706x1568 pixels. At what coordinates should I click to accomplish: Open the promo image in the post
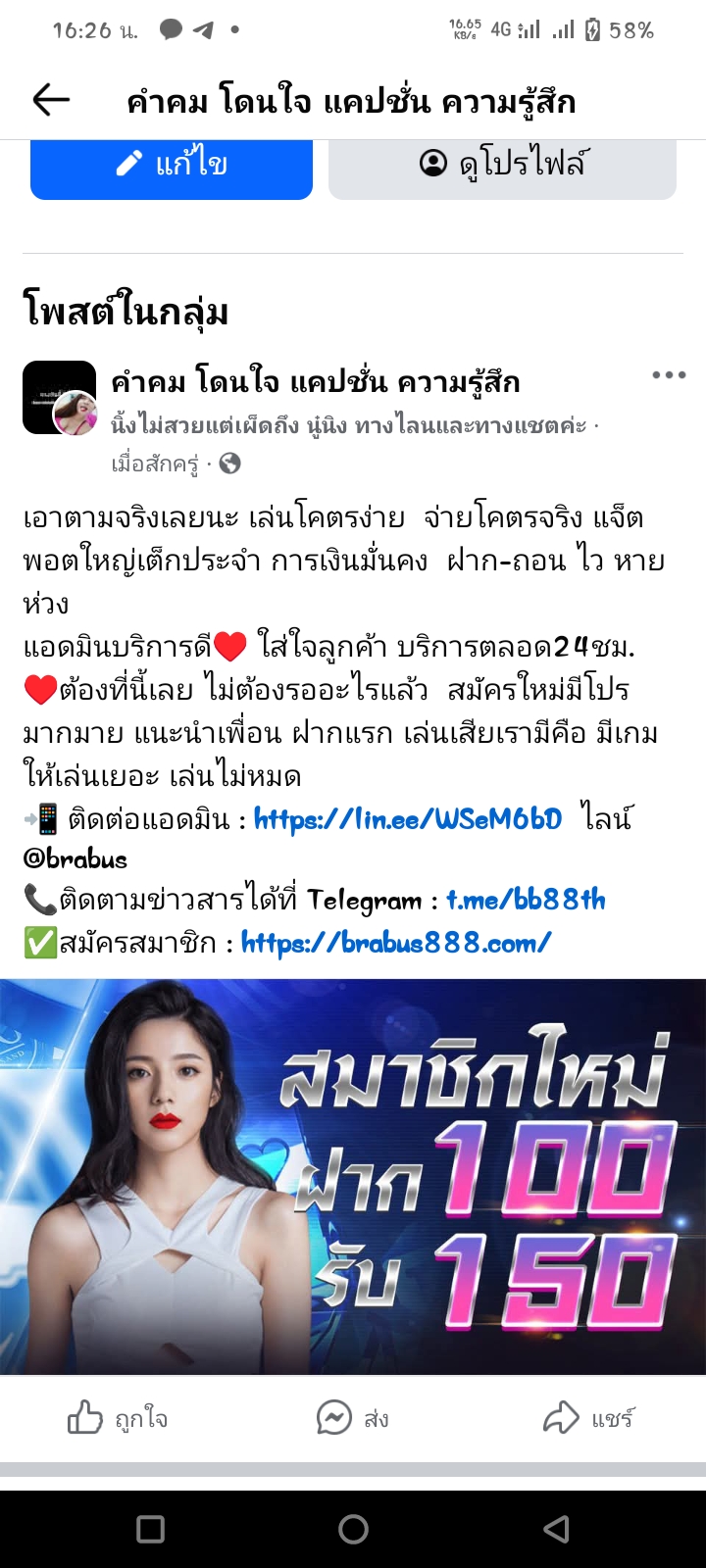(x=353, y=1176)
